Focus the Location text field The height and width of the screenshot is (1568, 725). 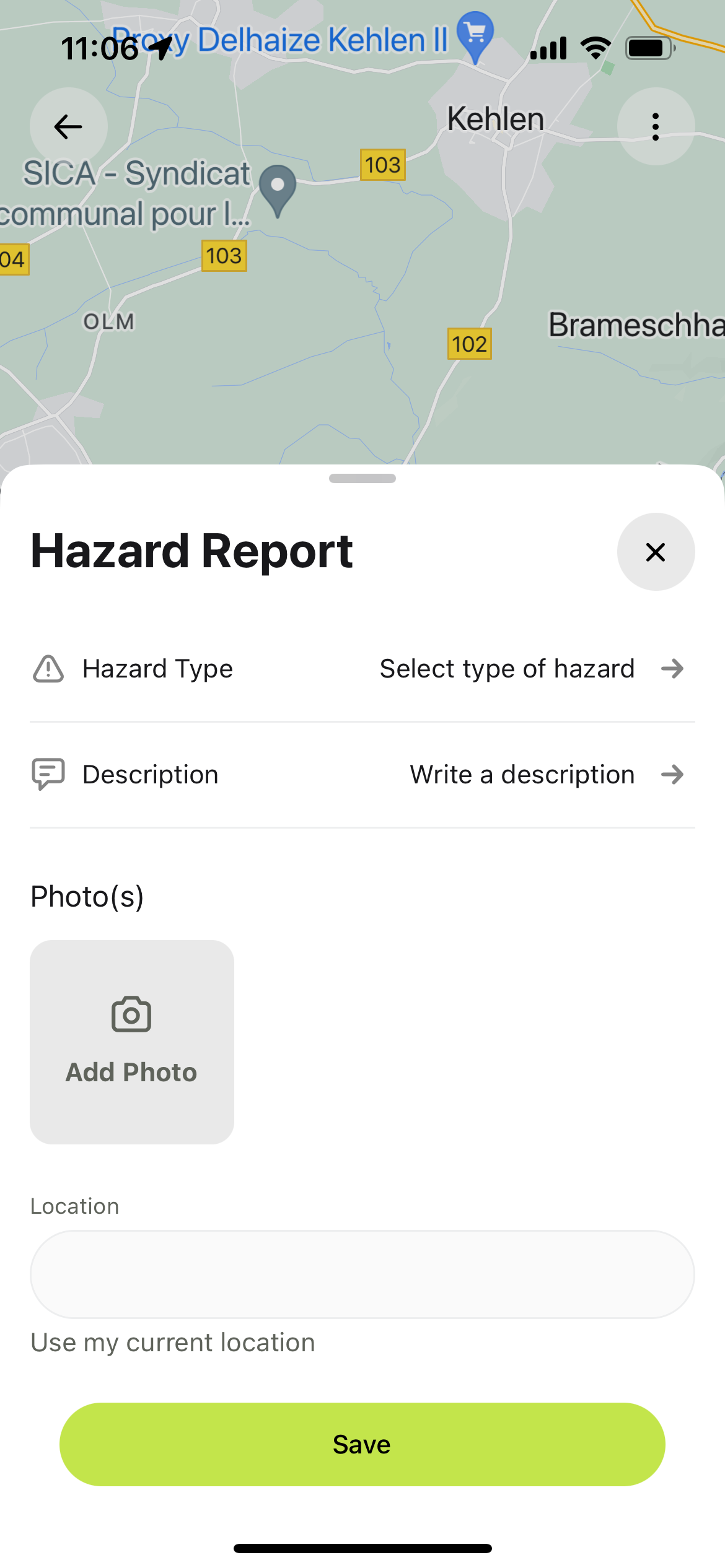click(x=362, y=1274)
